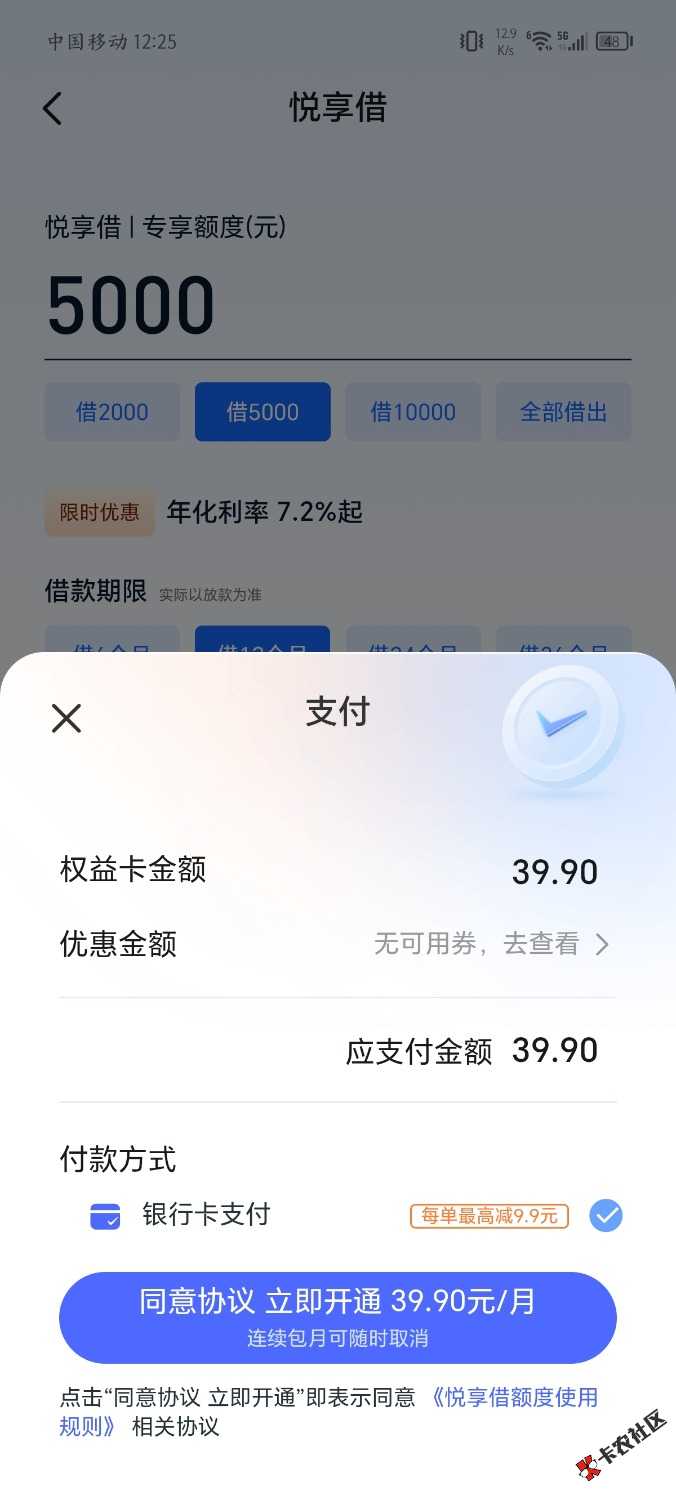The width and height of the screenshot is (676, 1500).
Task: Open 《悦享借额度使用规则》 agreement link
Action: coord(515,1397)
